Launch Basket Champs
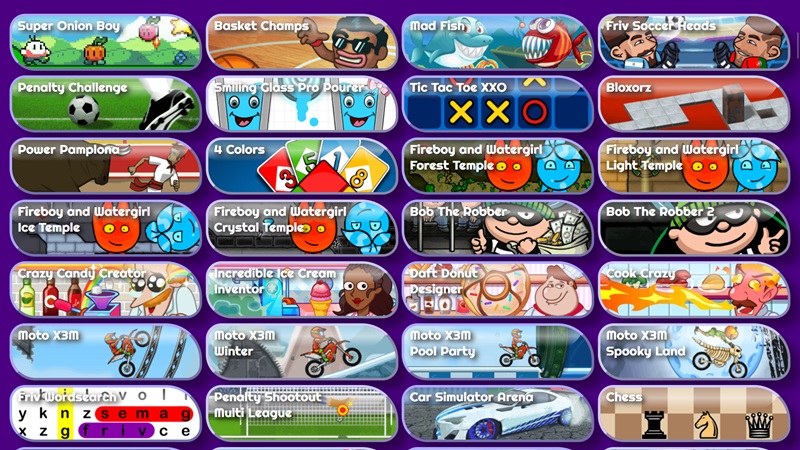Image resolution: width=800 pixels, height=450 pixels. 301,42
